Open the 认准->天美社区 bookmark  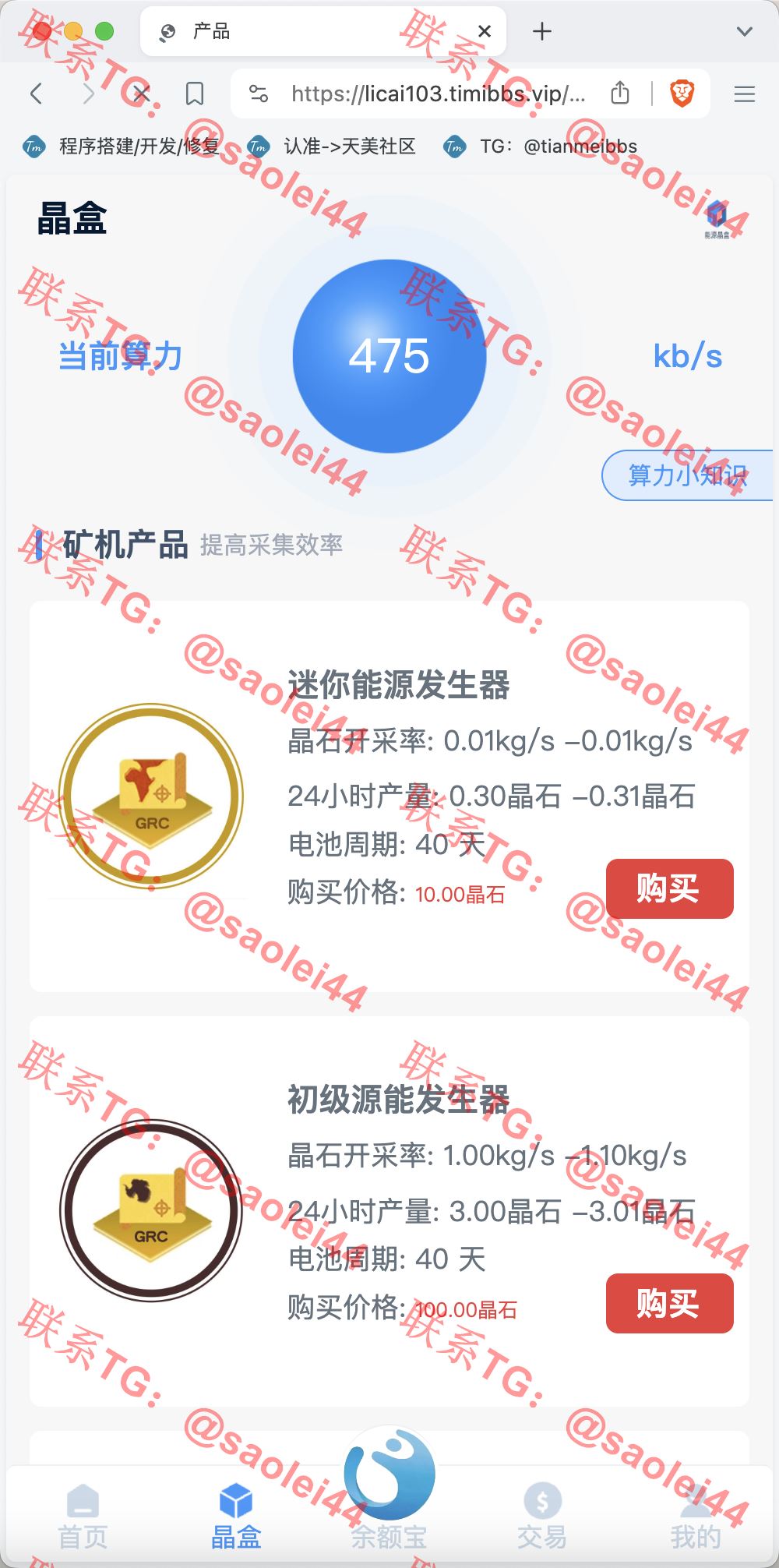pos(332,146)
